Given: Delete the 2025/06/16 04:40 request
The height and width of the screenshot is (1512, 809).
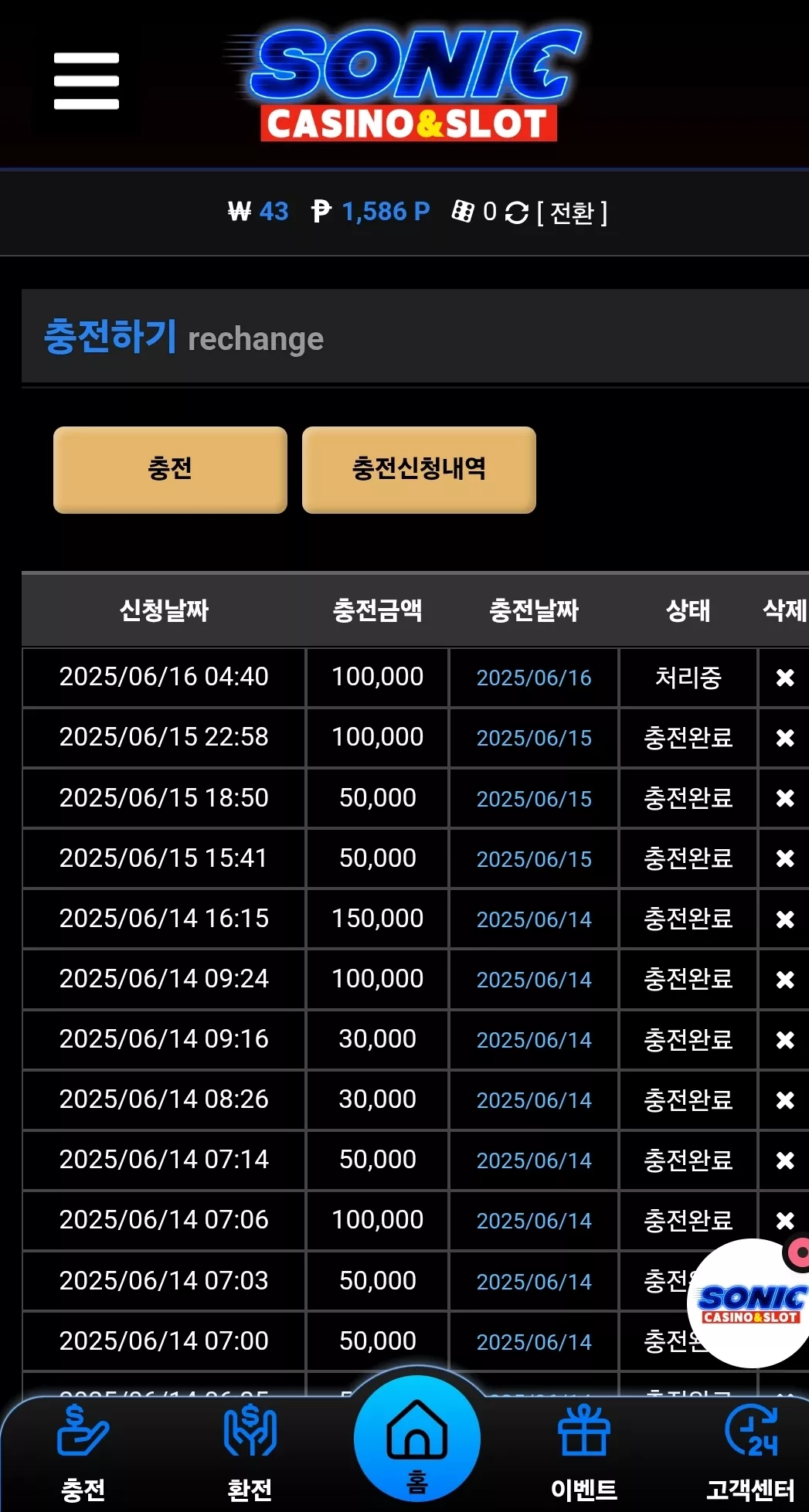Looking at the screenshot, I should coord(785,678).
